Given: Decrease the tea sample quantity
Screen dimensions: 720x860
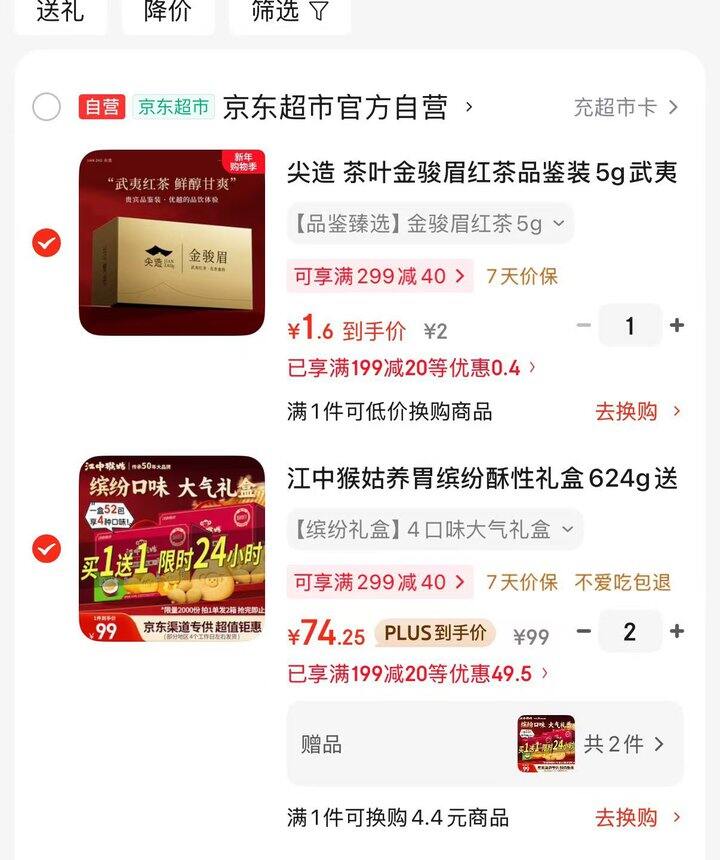Looking at the screenshot, I should pyautogui.click(x=584, y=325).
